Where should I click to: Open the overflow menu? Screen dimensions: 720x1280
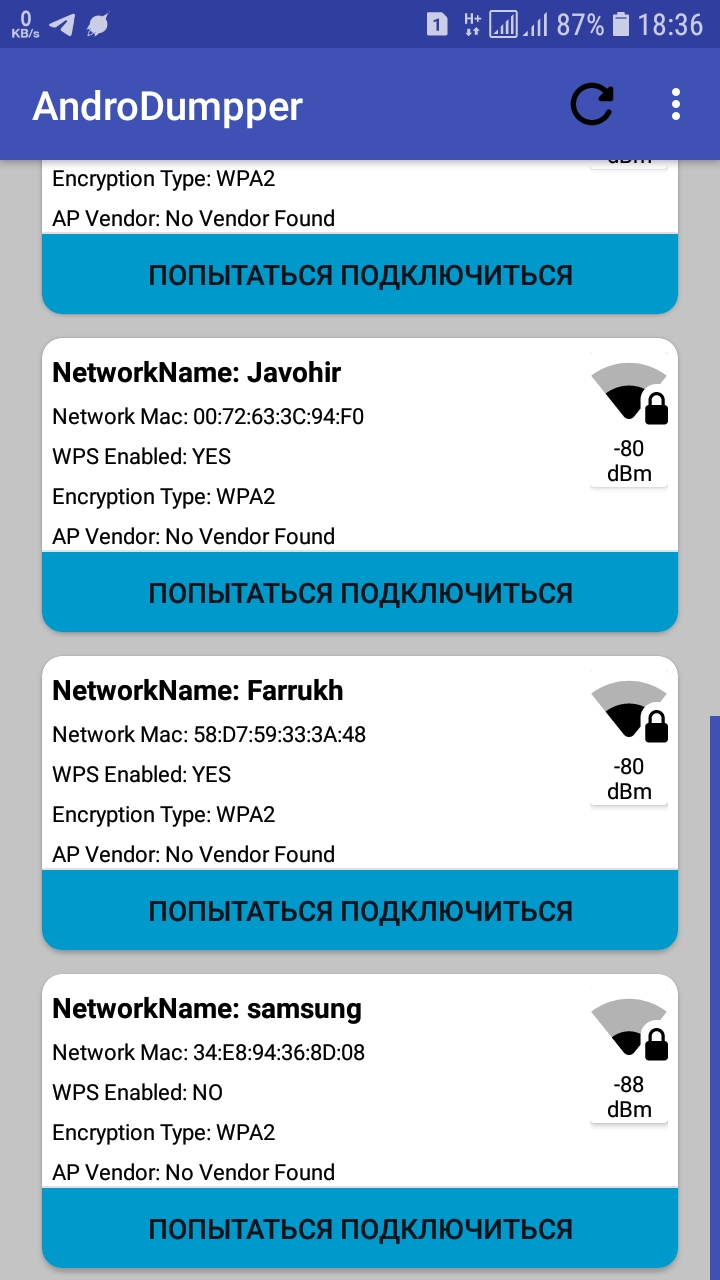(677, 104)
